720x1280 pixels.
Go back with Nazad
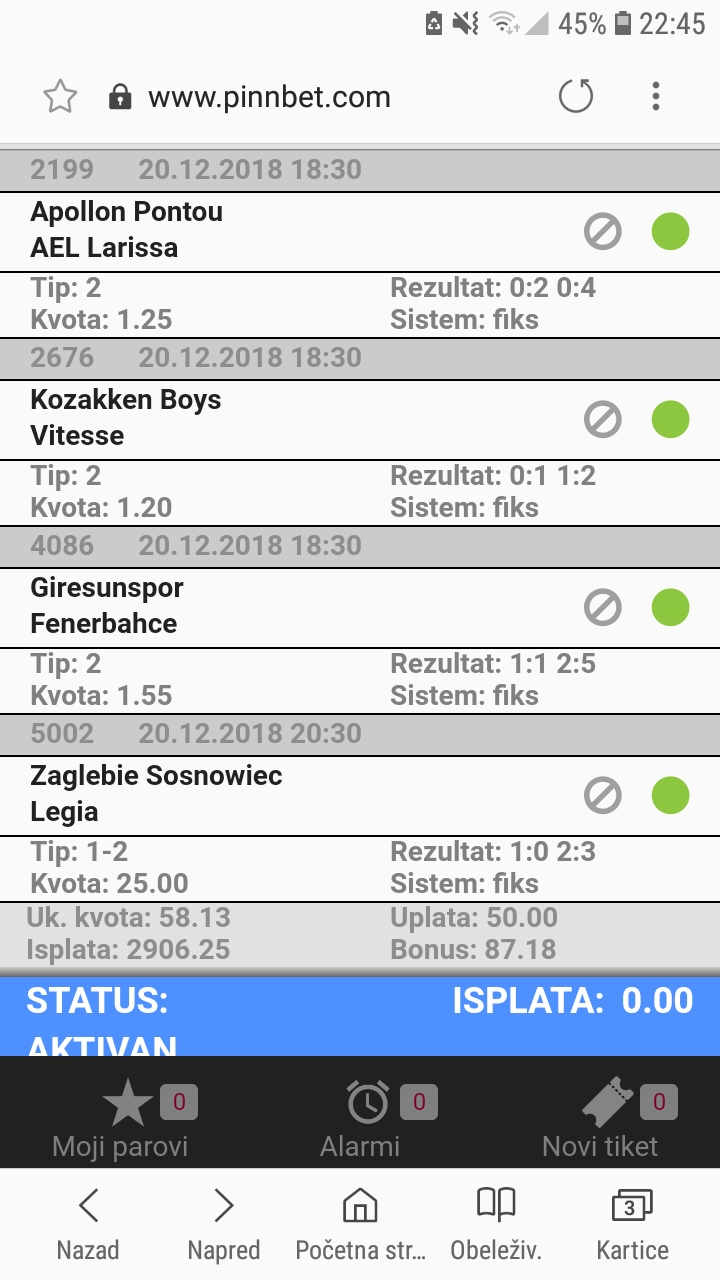88,1225
